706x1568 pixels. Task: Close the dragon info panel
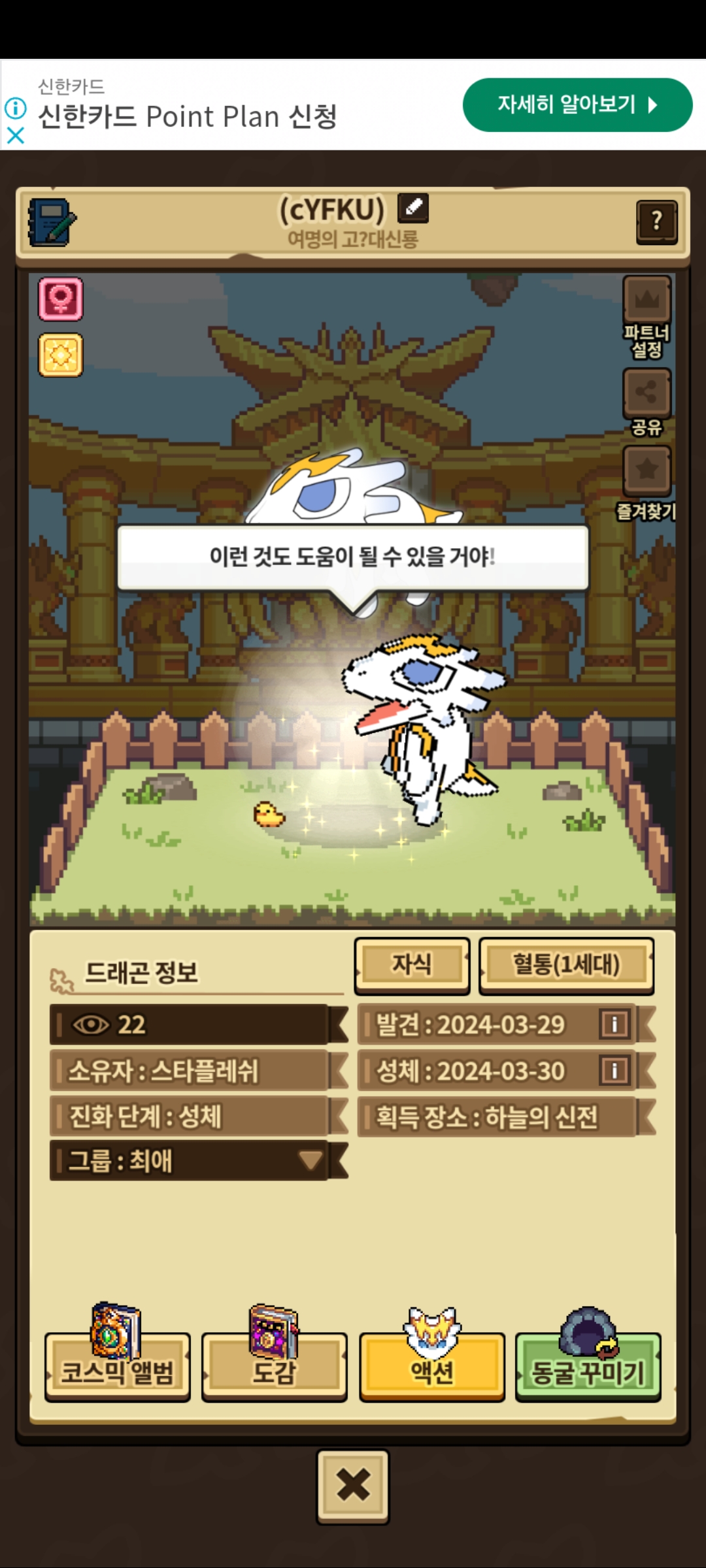point(353,1486)
